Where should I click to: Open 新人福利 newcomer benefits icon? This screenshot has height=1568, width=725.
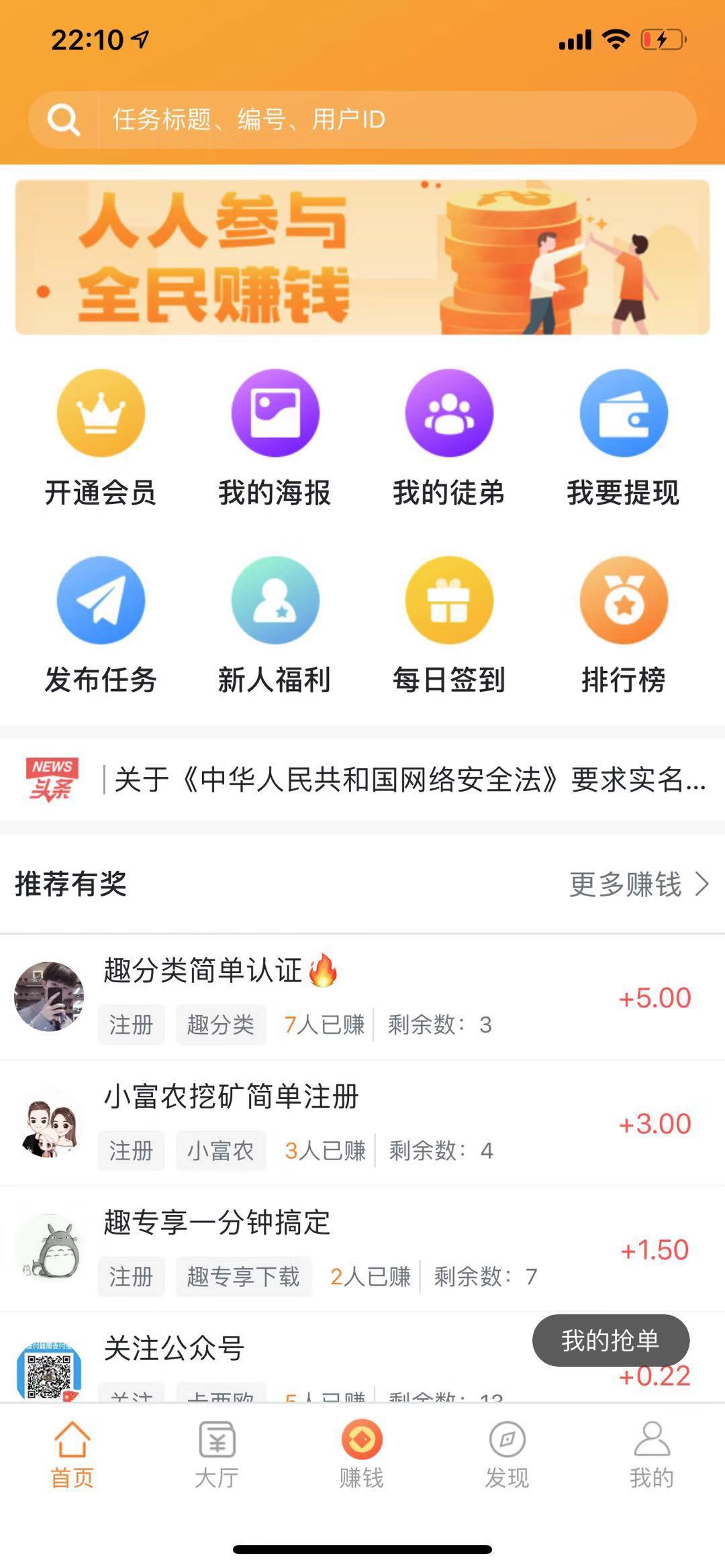click(274, 602)
